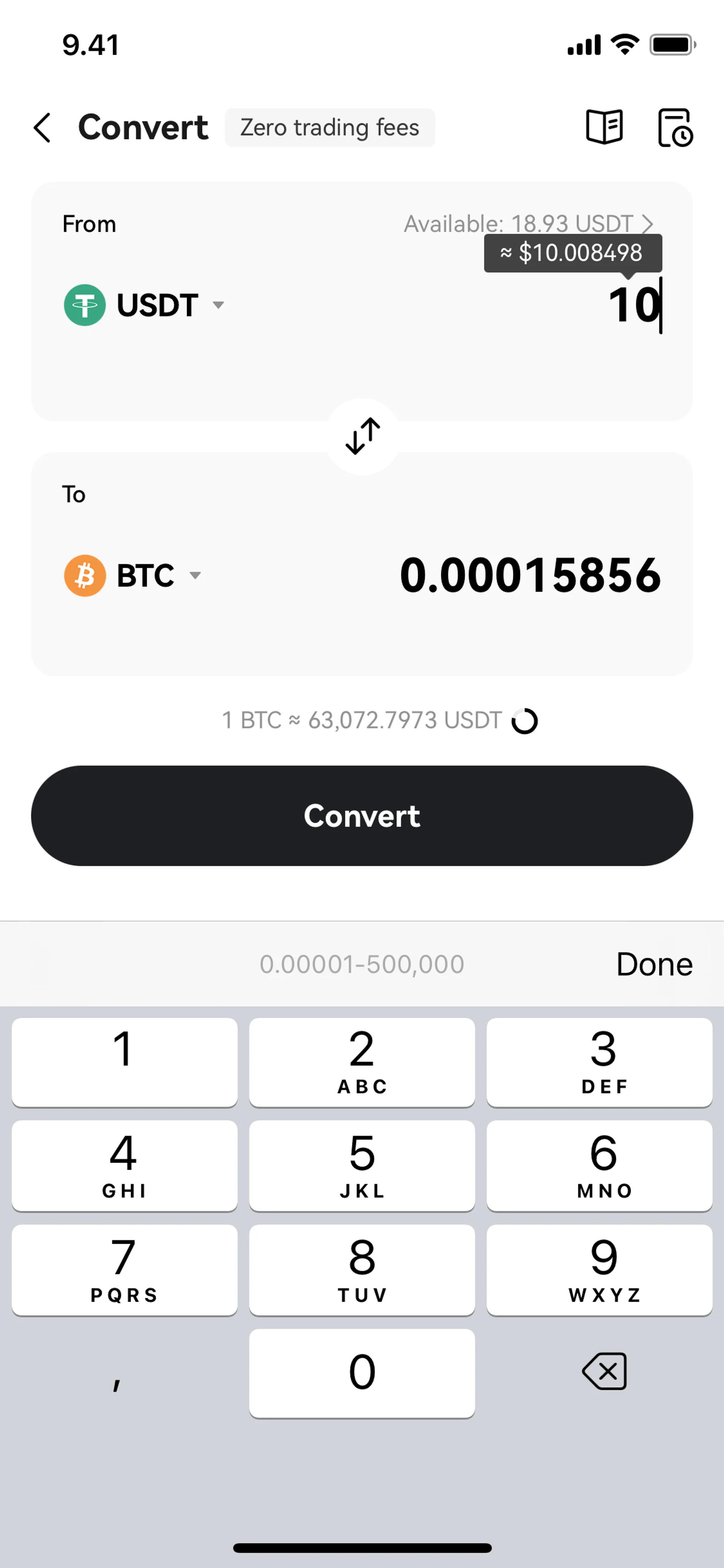
Task: Dismiss the keypad with Done
Action: click(x=654, y=964)
